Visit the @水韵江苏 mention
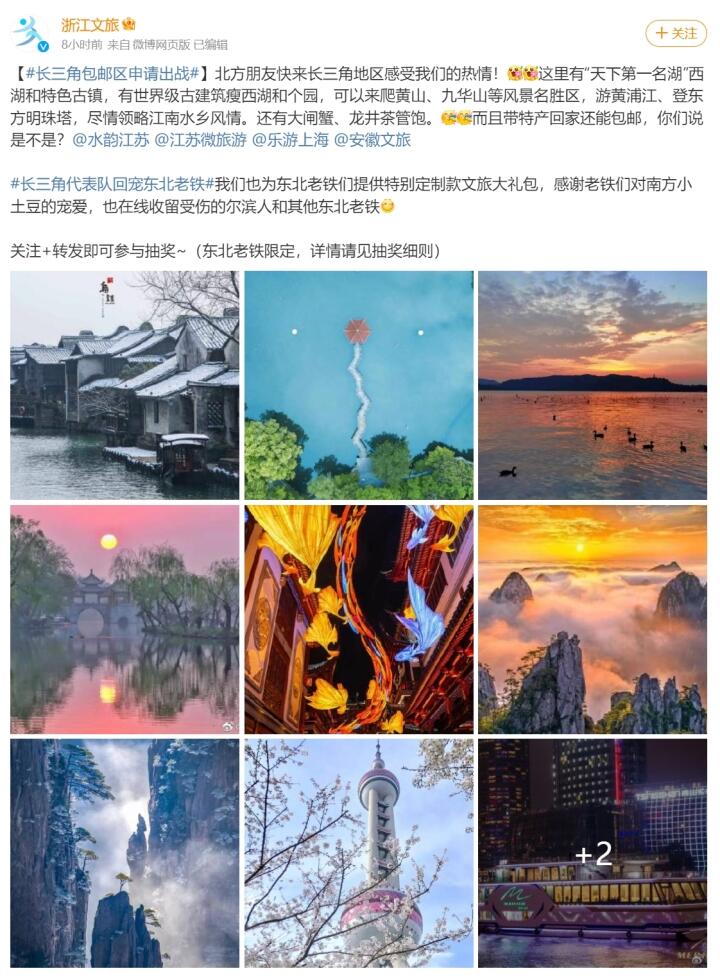Viewport: 720px width, 980px height. coord(110,140)
